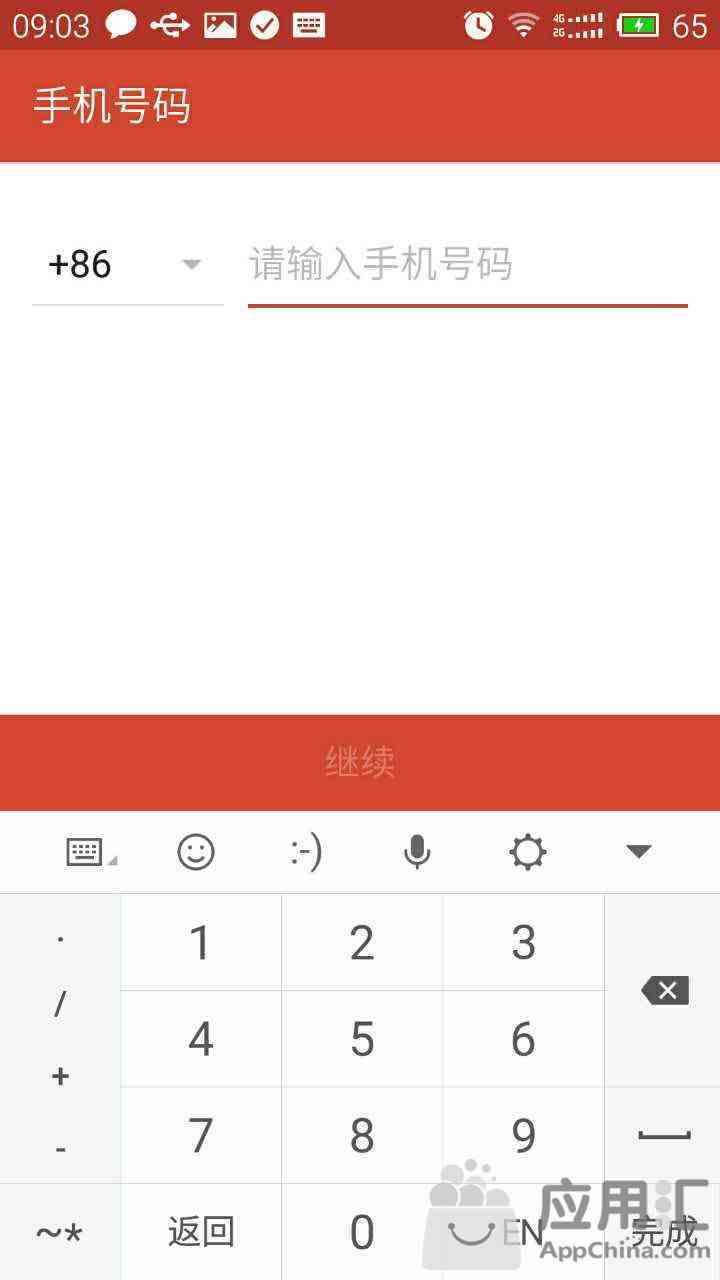This screenshot has height=1280, width=720.
Task: Open the +86 country code dropdown
Action: point(127,265)
